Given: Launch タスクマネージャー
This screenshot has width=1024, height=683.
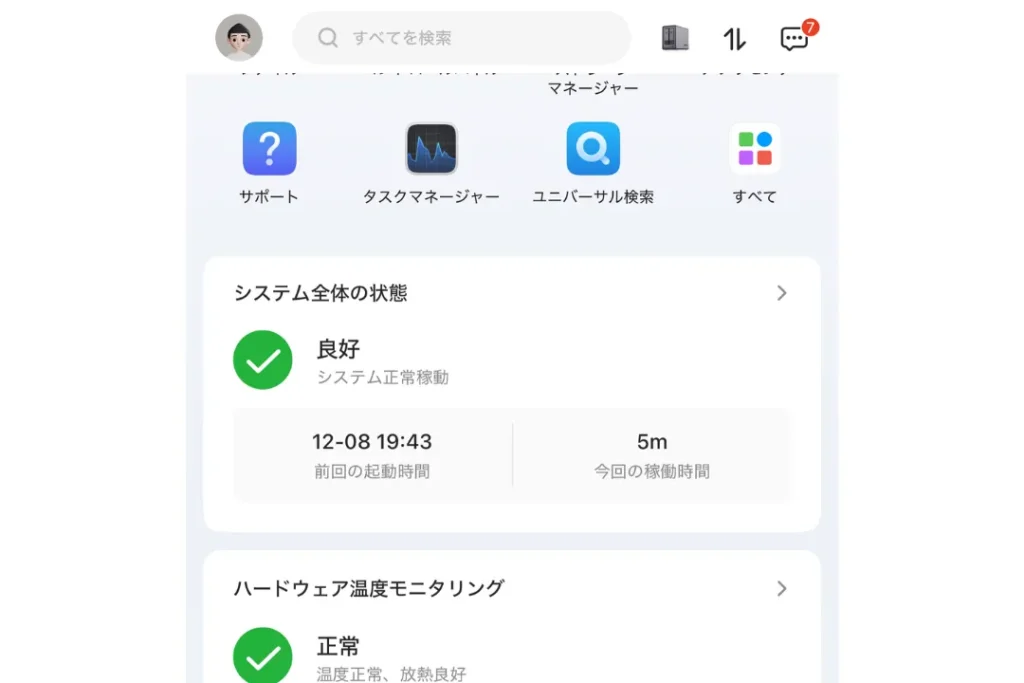Looking at the screenshot, I should [431, 149].
